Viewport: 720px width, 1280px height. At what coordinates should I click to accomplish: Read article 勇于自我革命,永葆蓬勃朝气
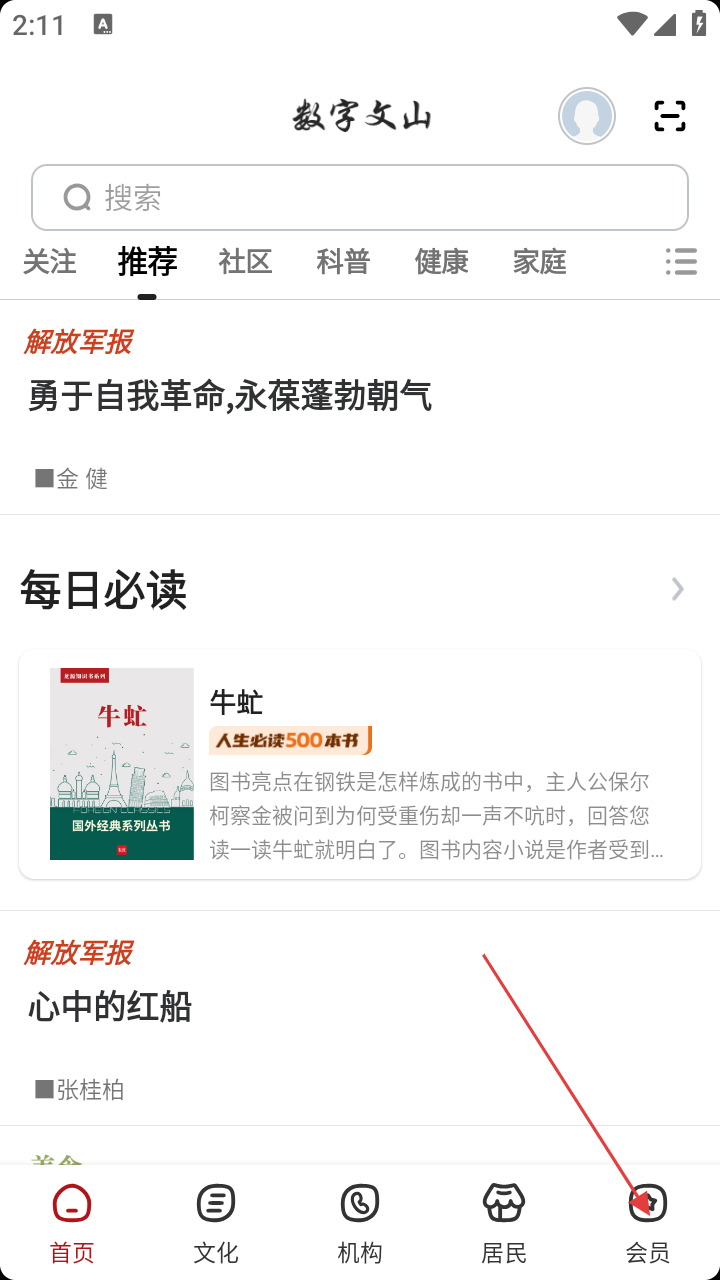tap(230, 397)
